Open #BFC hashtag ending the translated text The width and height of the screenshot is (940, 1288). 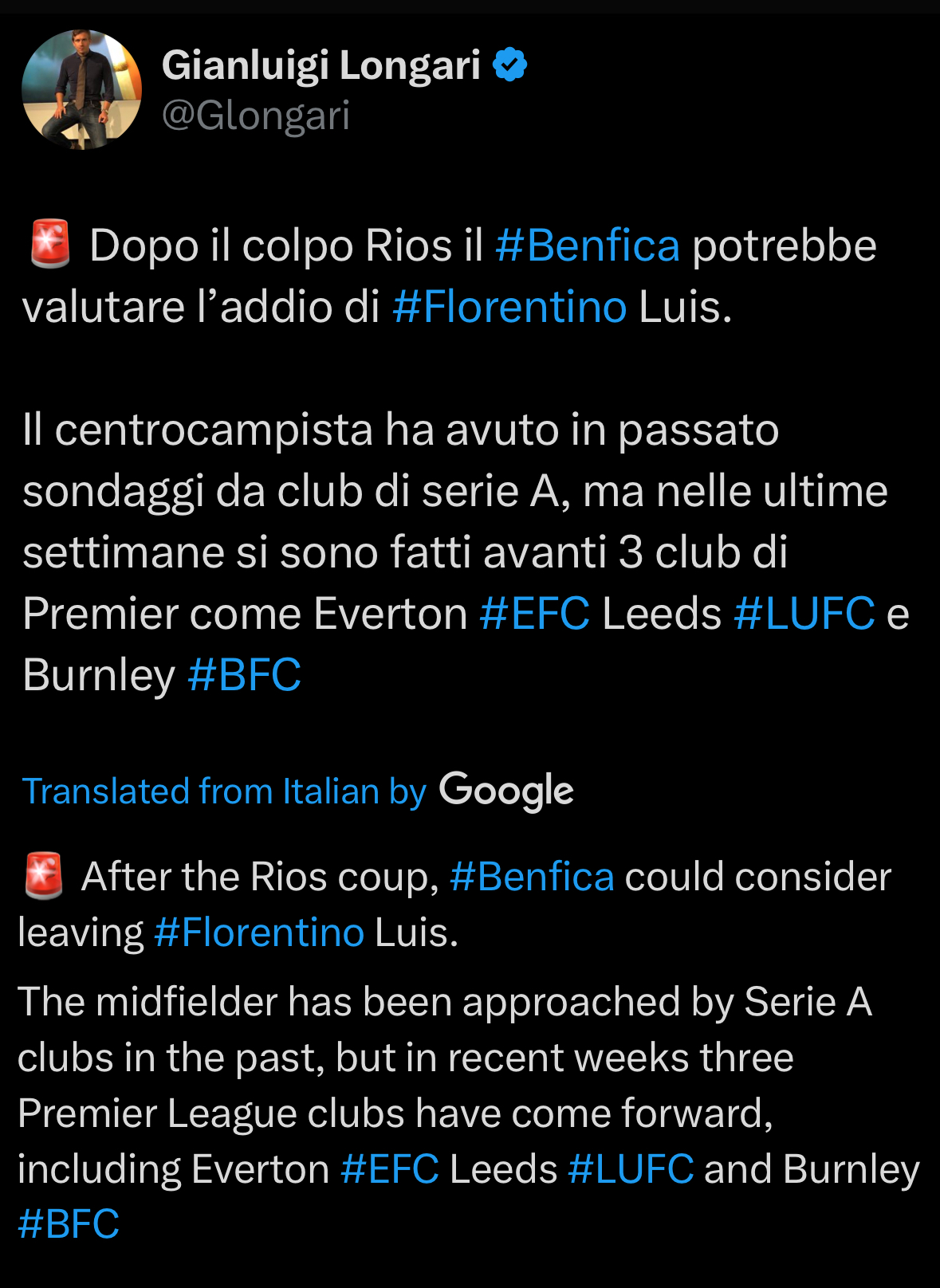[69, 1224]
